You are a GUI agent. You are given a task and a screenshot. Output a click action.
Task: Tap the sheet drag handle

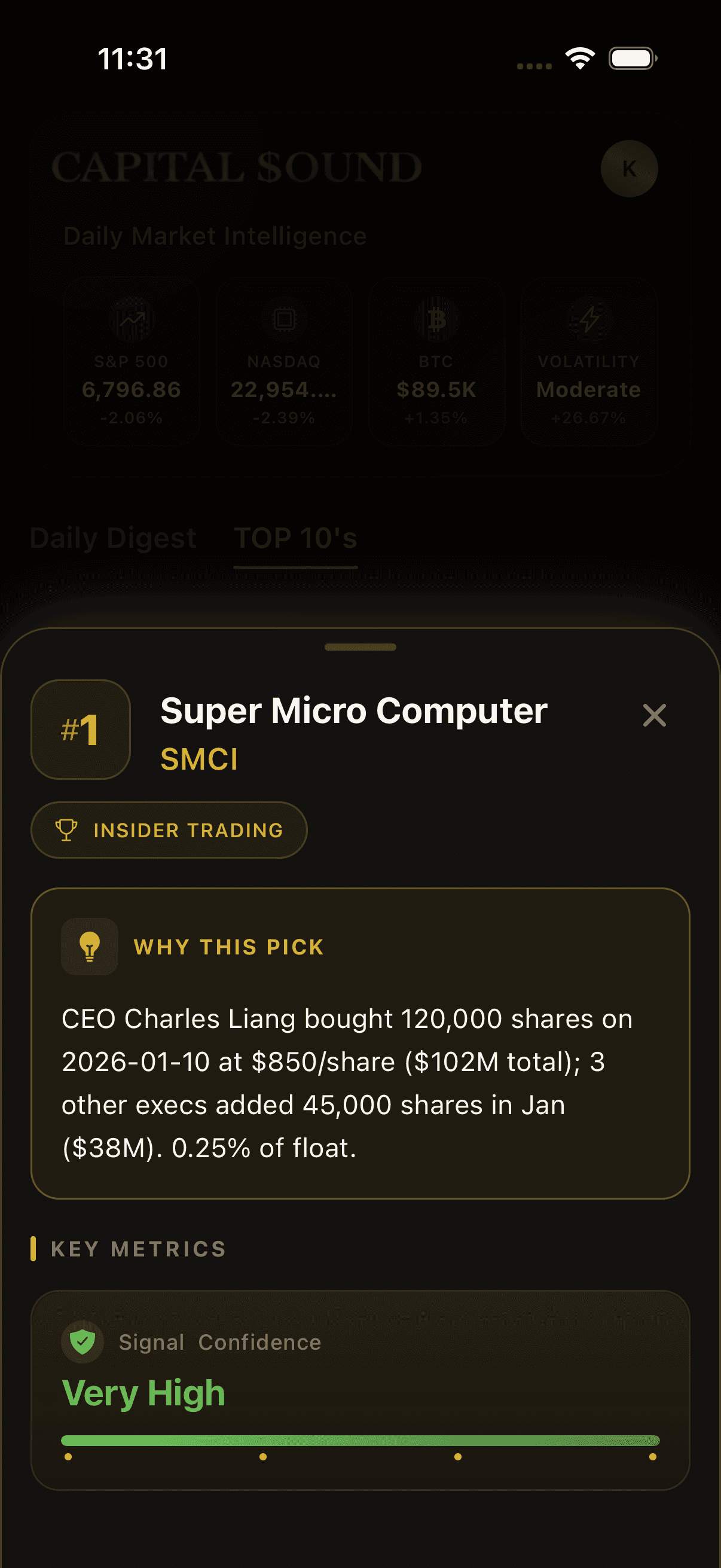360,647
